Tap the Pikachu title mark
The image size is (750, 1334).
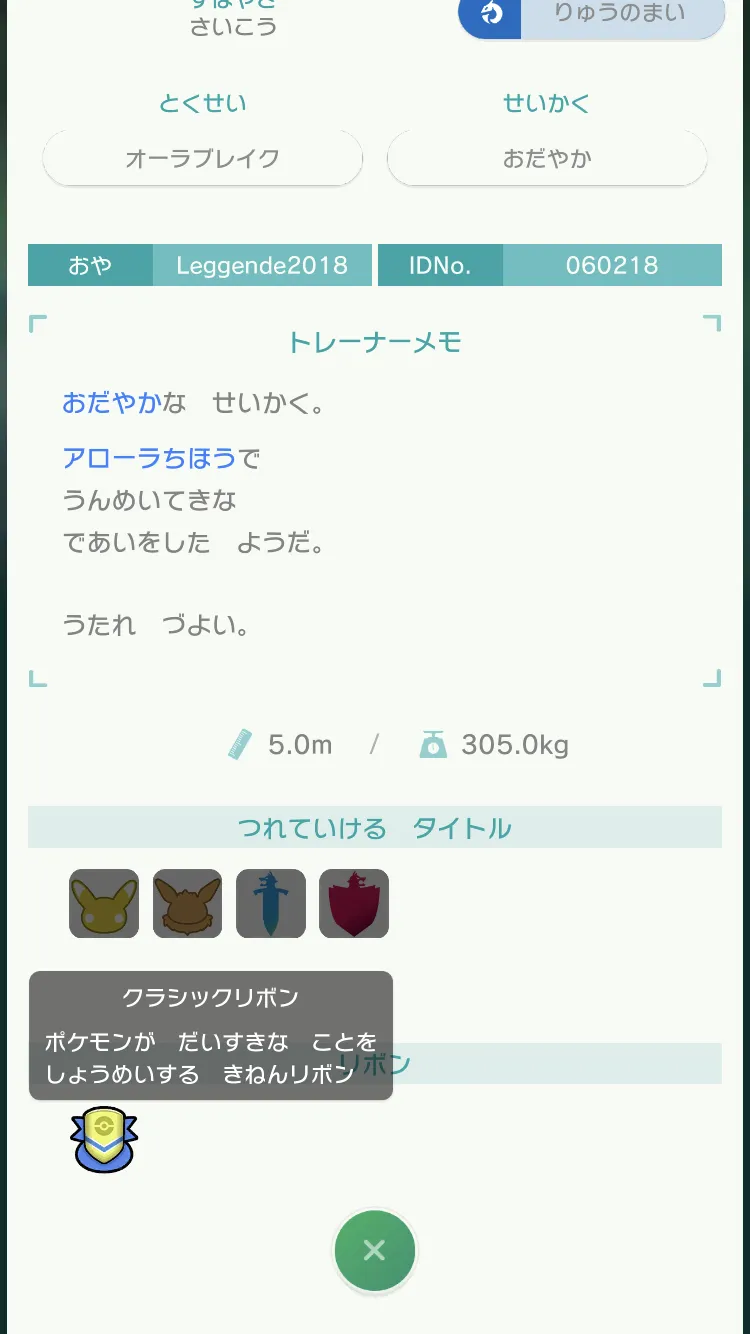(x=104, y=903)
